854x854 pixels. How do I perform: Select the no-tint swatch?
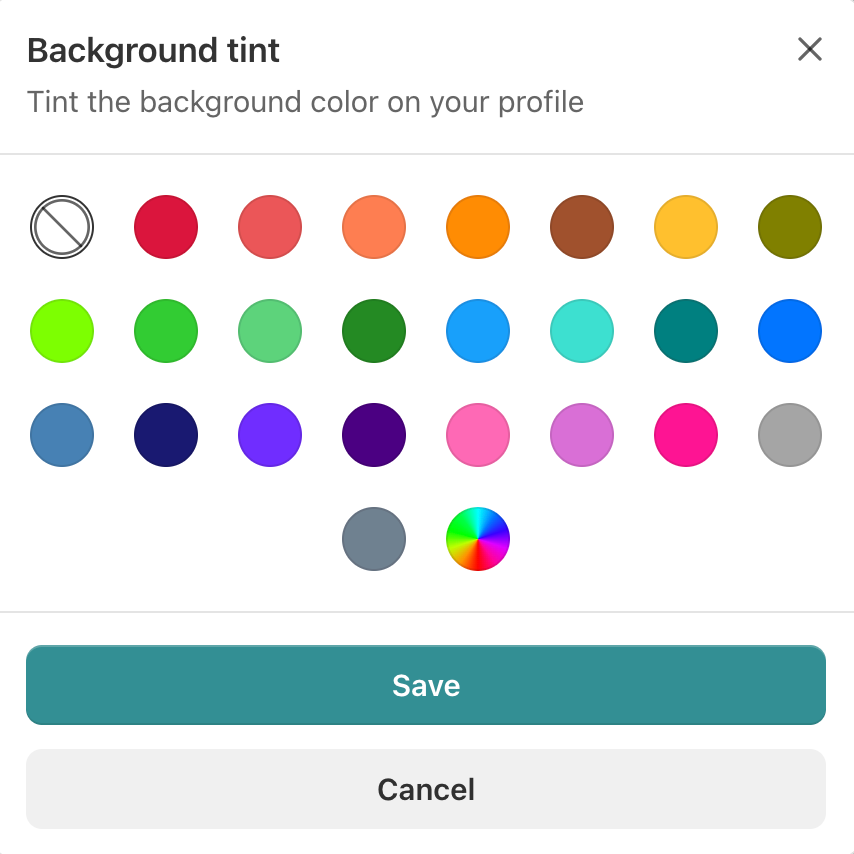[x=62, y=227]
